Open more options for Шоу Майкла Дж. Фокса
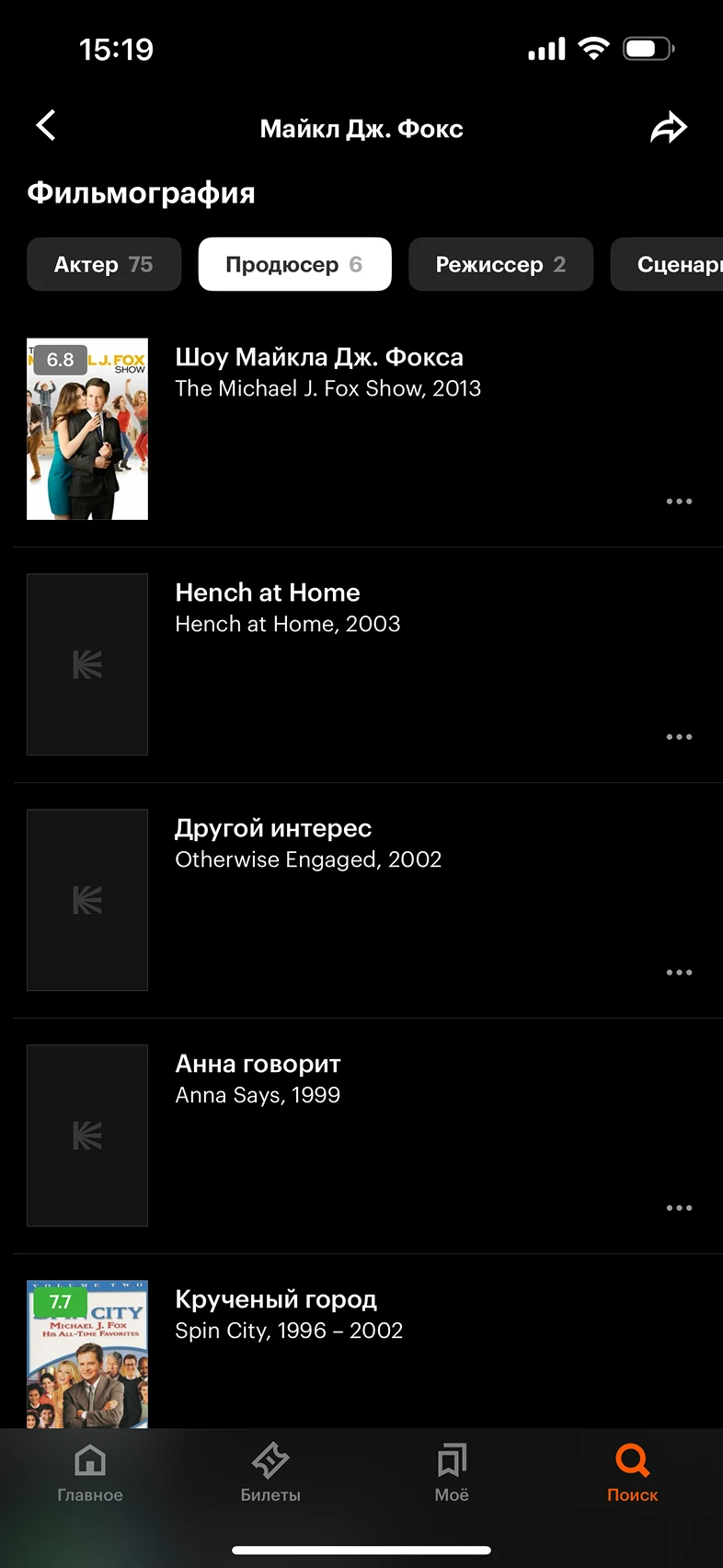This screenshot has width=723, height=1568. click(x=679, y=502)
